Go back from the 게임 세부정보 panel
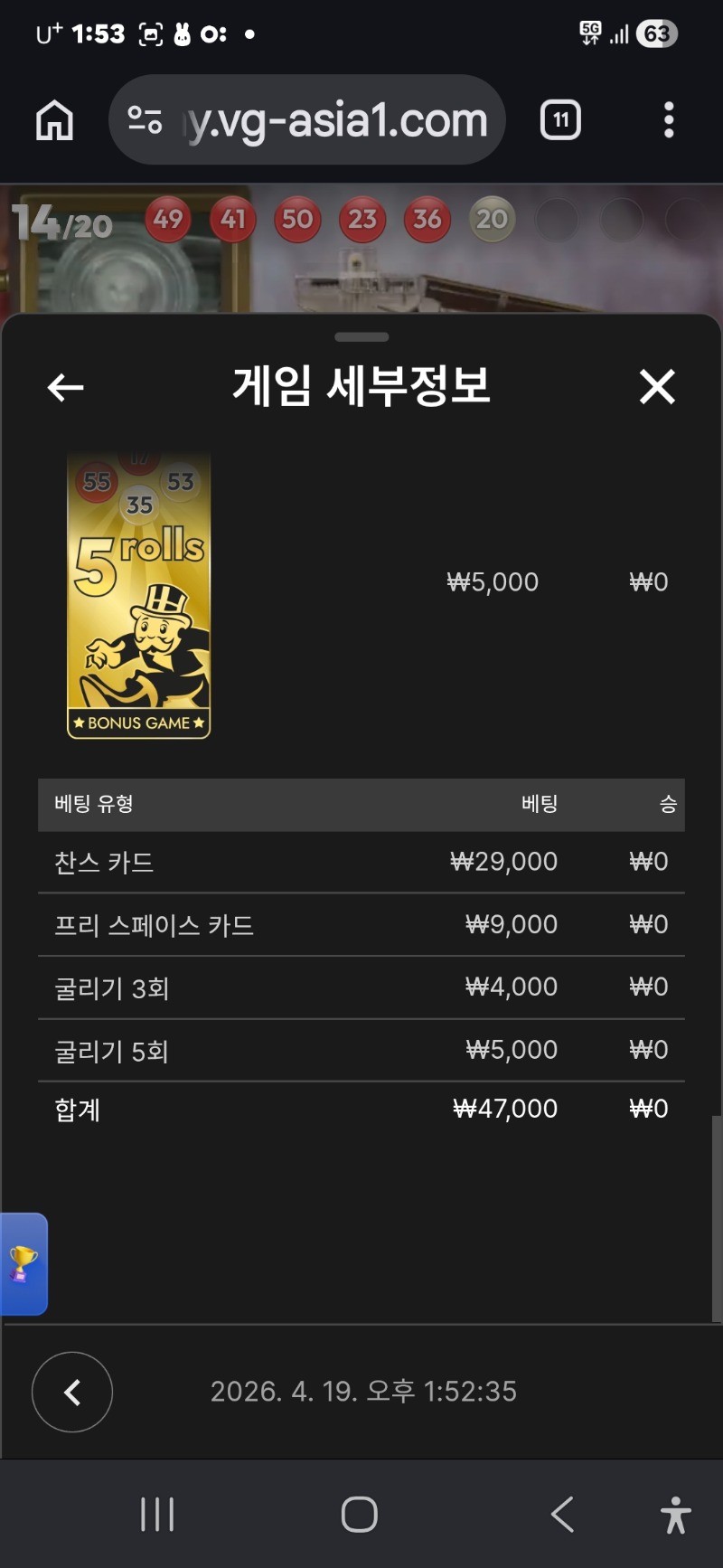Screen dimensions: 723x1568 pyautogui.click(x=65, y=388)
